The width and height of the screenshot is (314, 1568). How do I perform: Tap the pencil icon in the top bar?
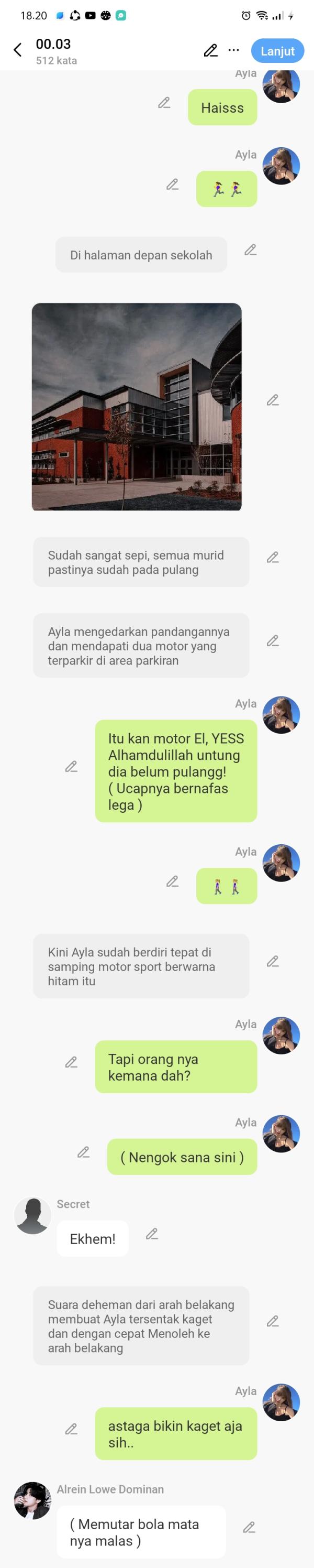pos(210,50)
